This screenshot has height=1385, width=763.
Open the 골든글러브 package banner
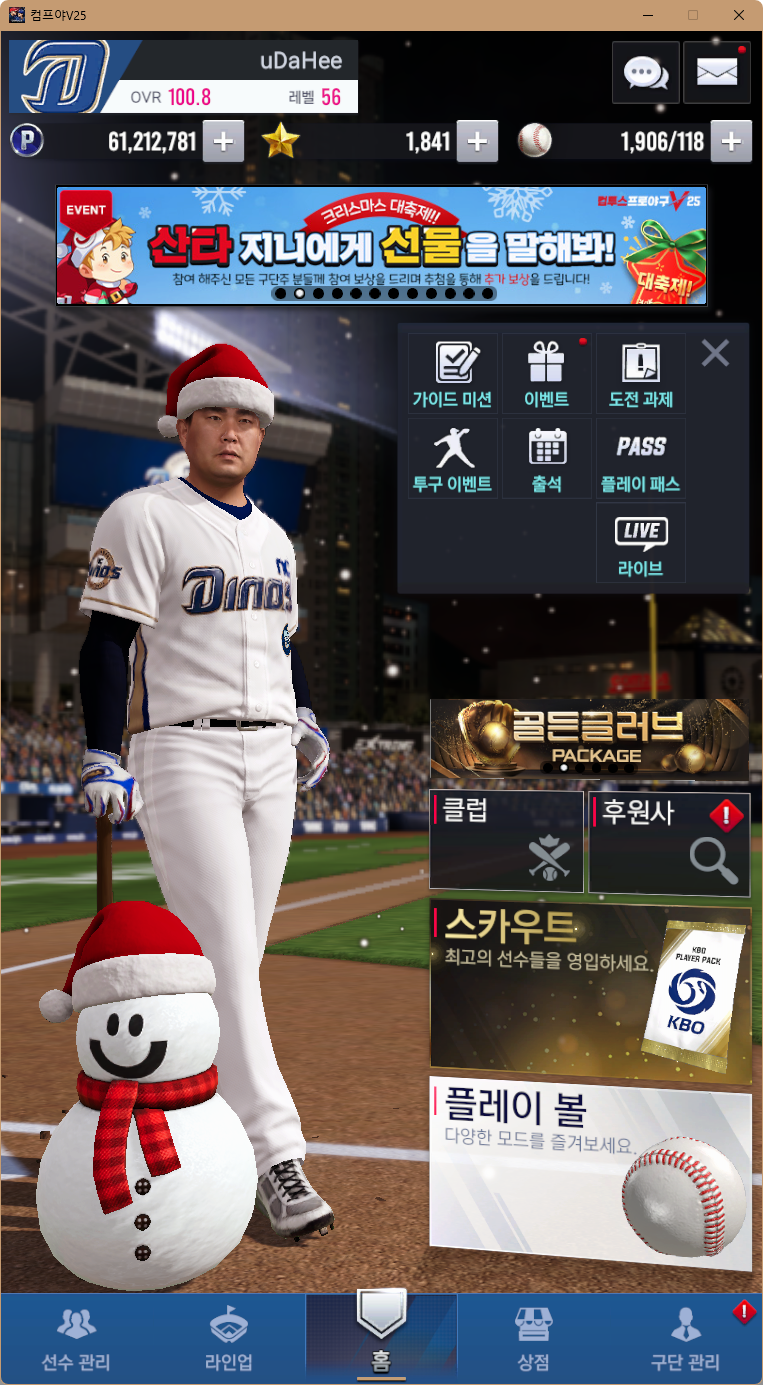tap(589, 740)
